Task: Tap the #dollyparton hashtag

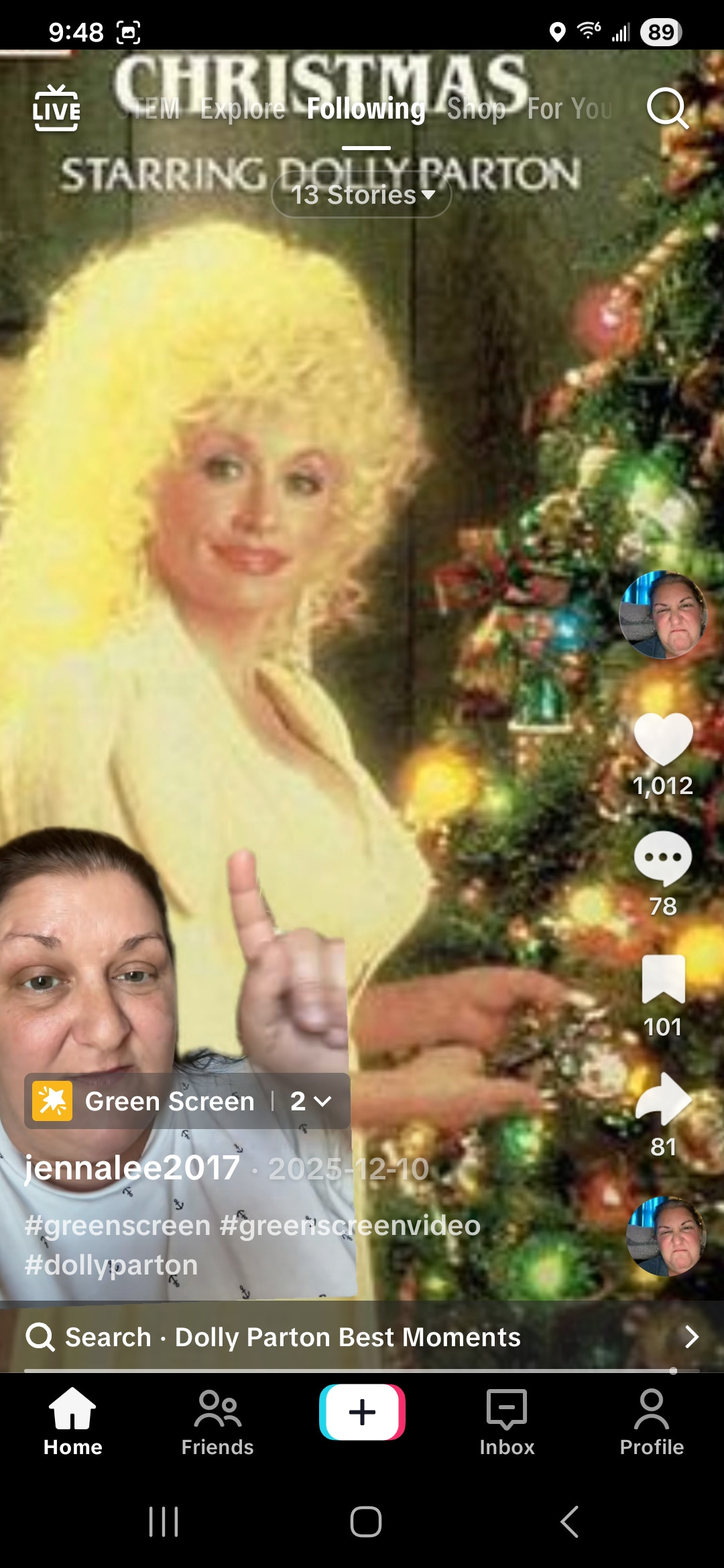Action: pyautogui.click(x=111, y=1265)
